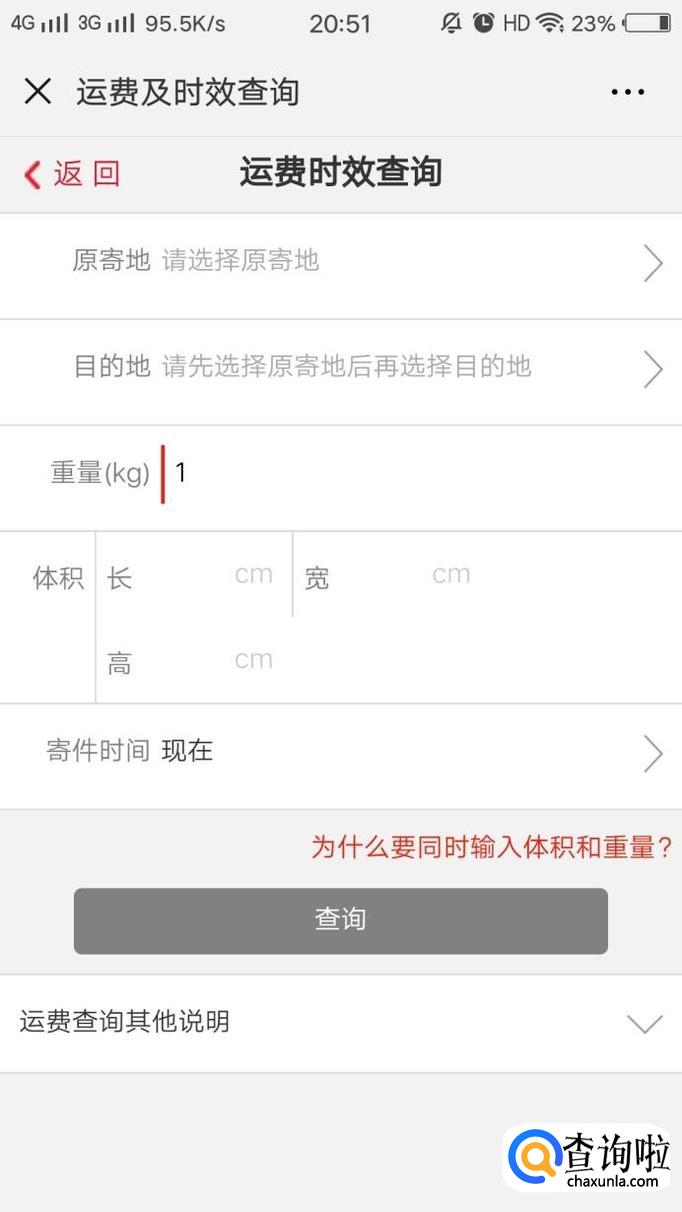Tap the 重量(kg) weight field
The image size is (682, 1212).
pyautogui.click(x=400, y=473)
